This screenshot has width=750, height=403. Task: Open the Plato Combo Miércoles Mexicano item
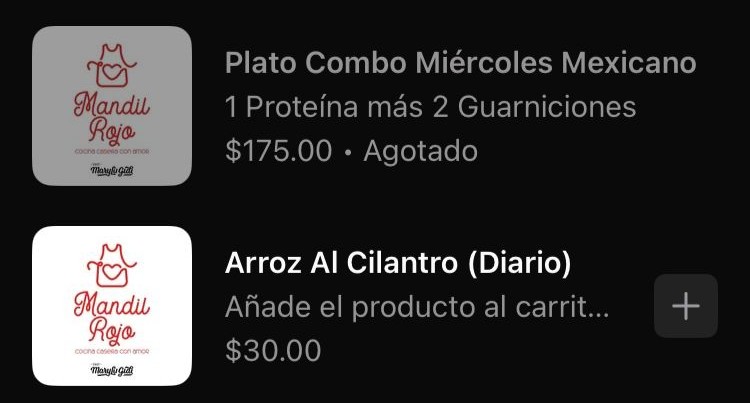click(x=460, y=63)
